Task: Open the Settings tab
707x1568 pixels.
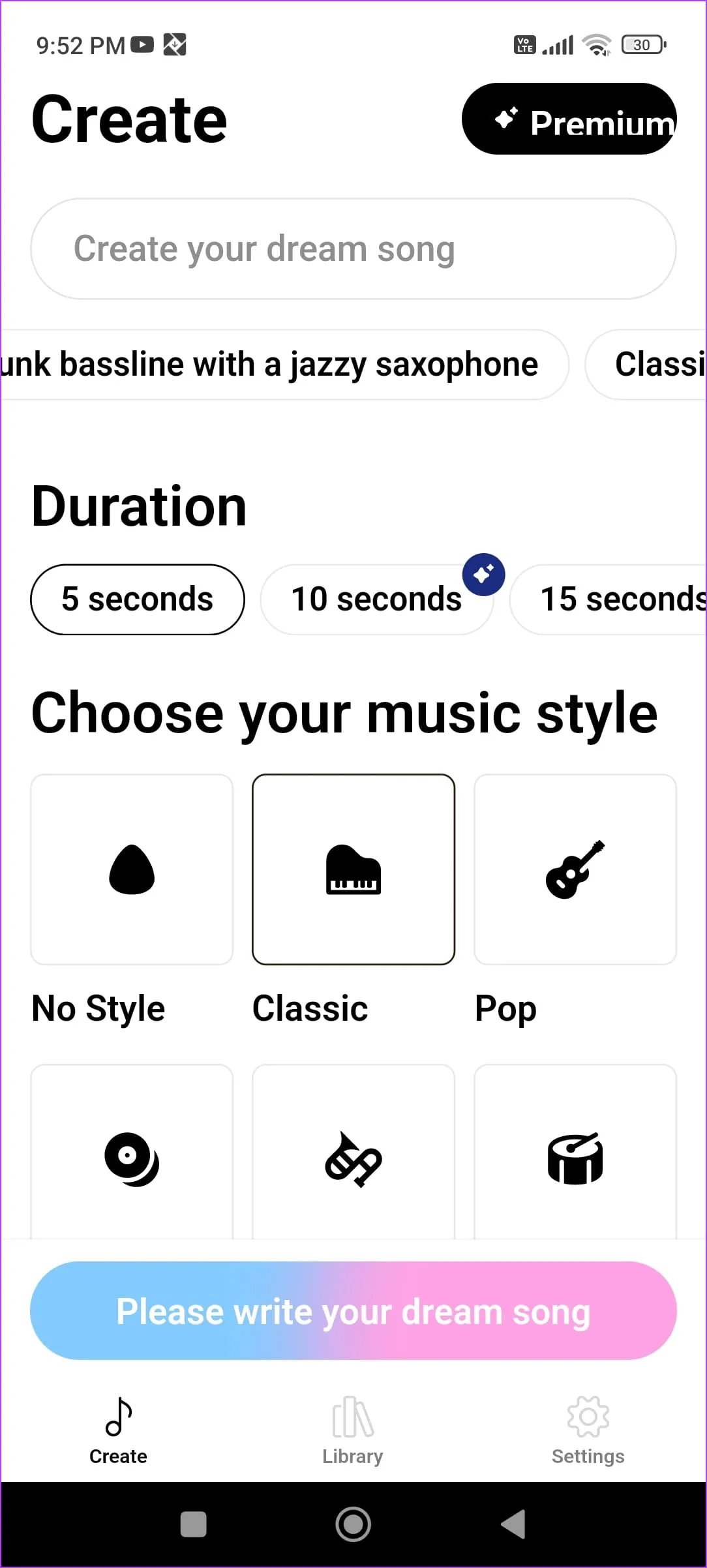Action: [x=588, y=1431]
